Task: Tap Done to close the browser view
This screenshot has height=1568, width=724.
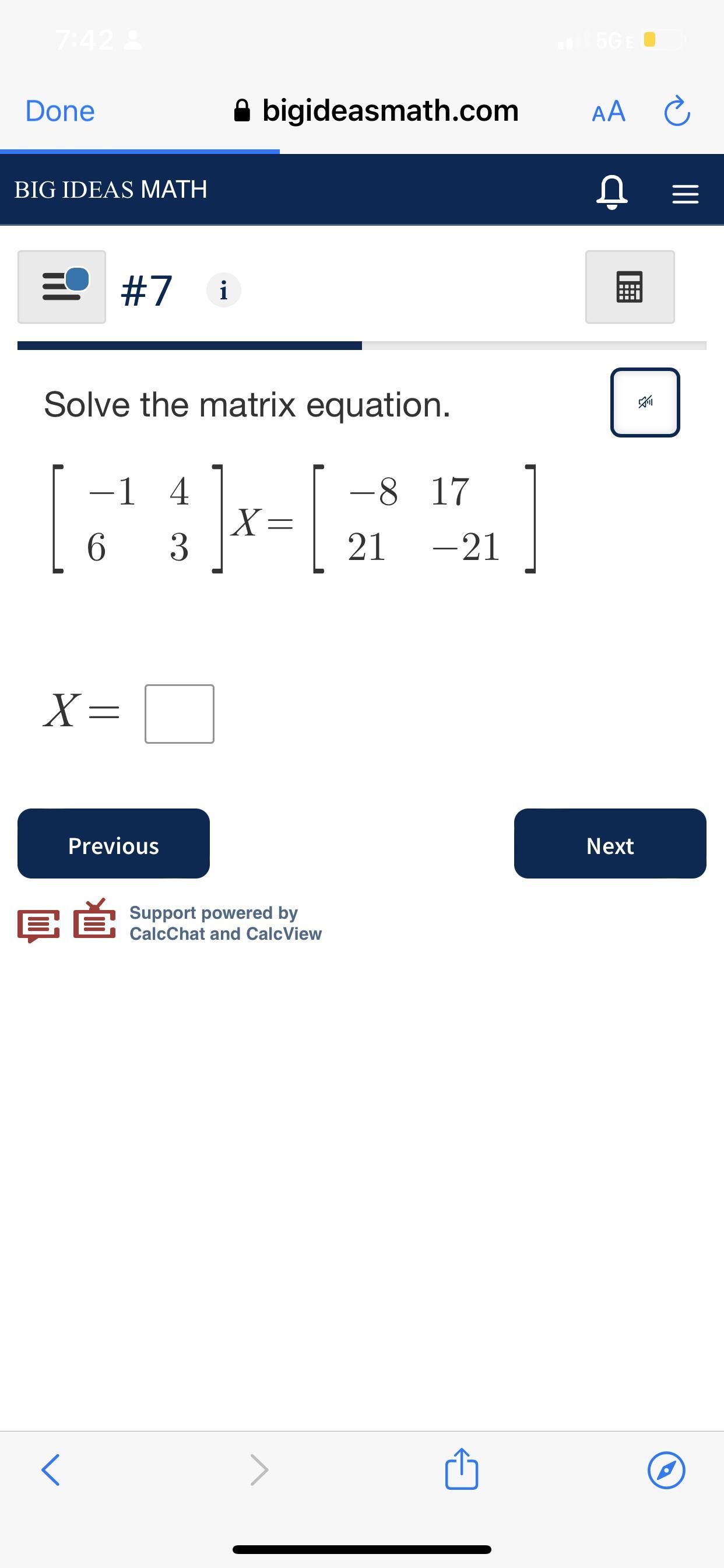Action: tap(59, 111)
